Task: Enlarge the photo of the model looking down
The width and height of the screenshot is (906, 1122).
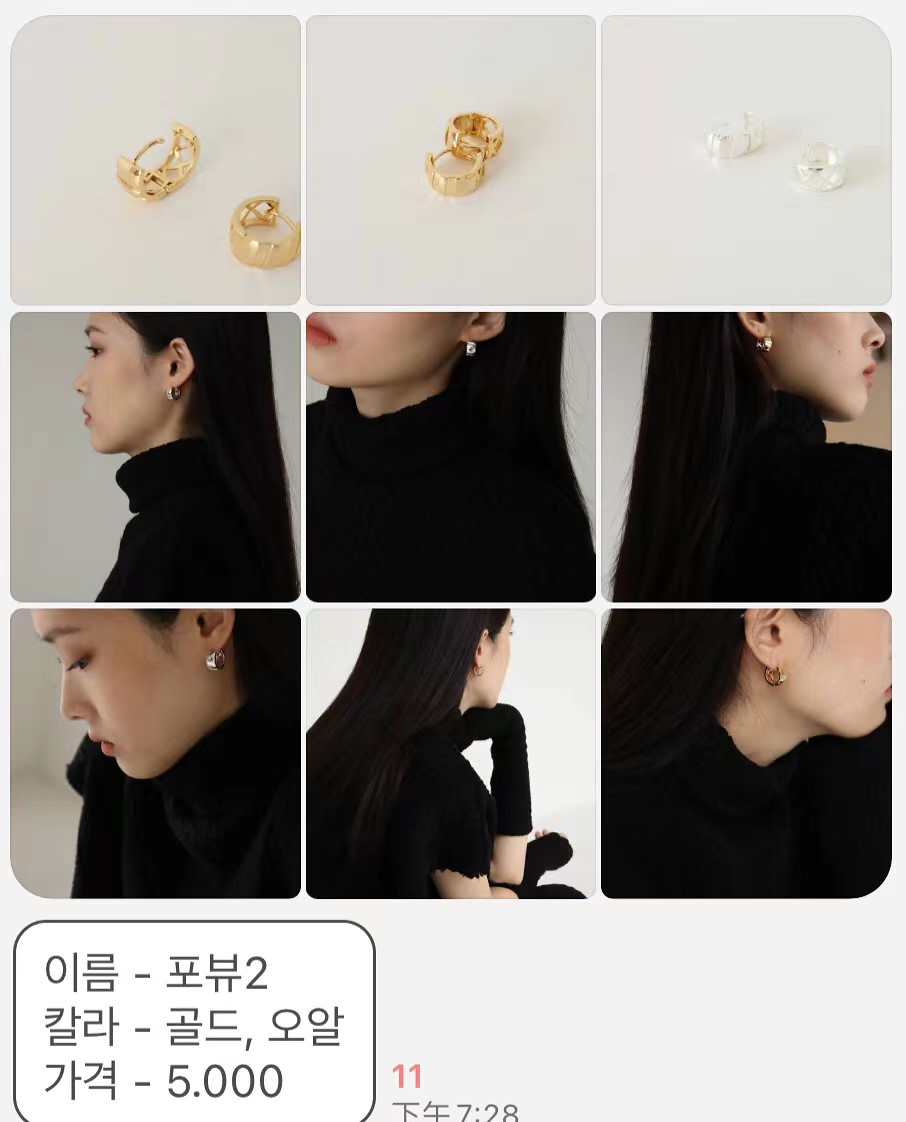Action: (x=155, y=753)
